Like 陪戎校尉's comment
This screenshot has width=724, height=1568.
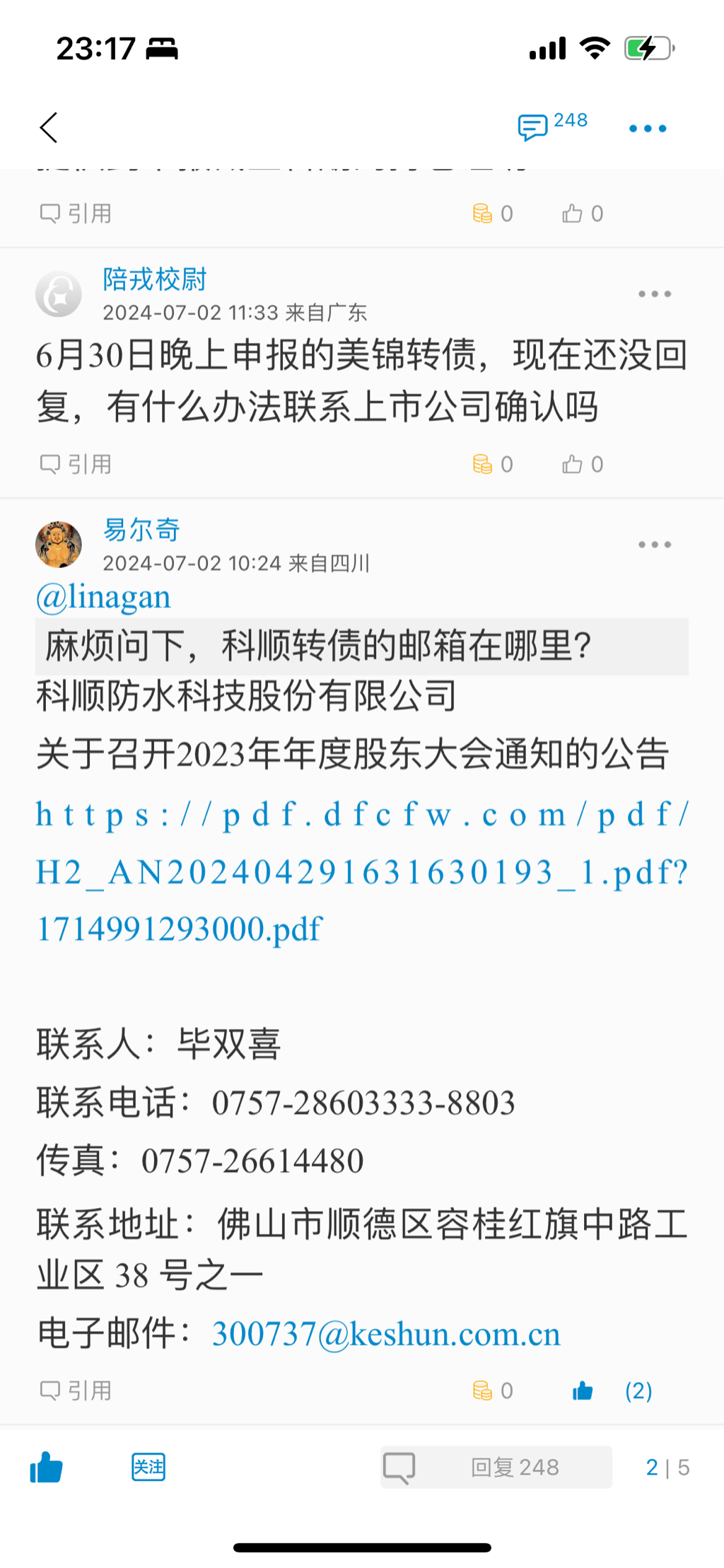pyautogui.click(x=582, y=465)
